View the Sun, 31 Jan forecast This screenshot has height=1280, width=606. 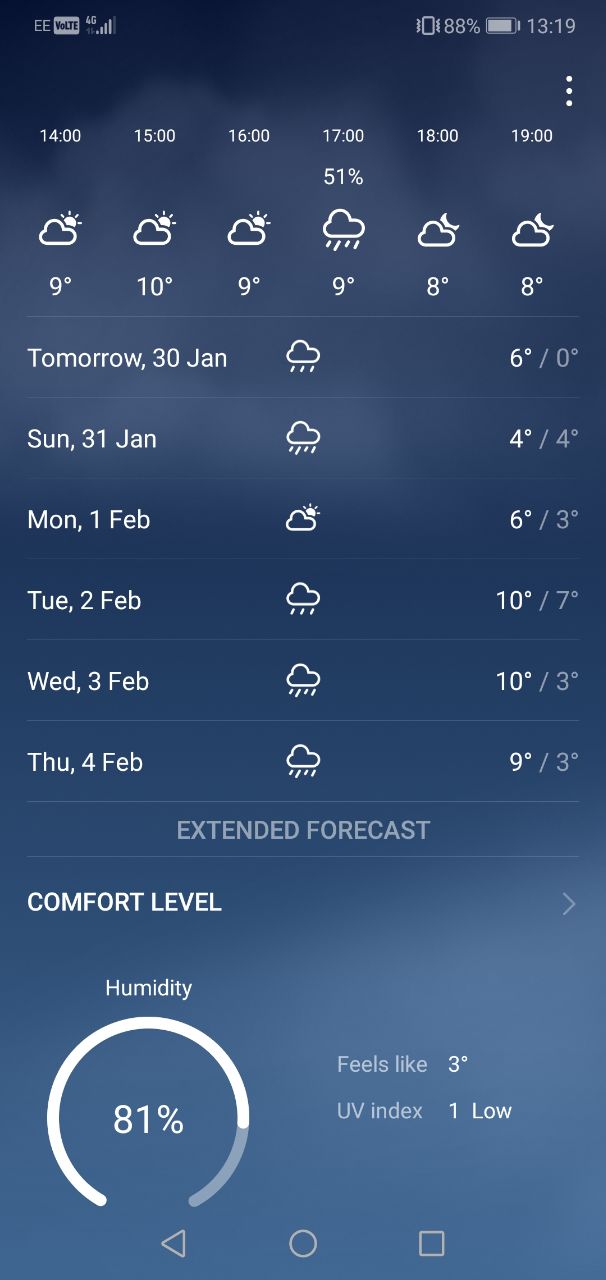[x=303, y=438]
